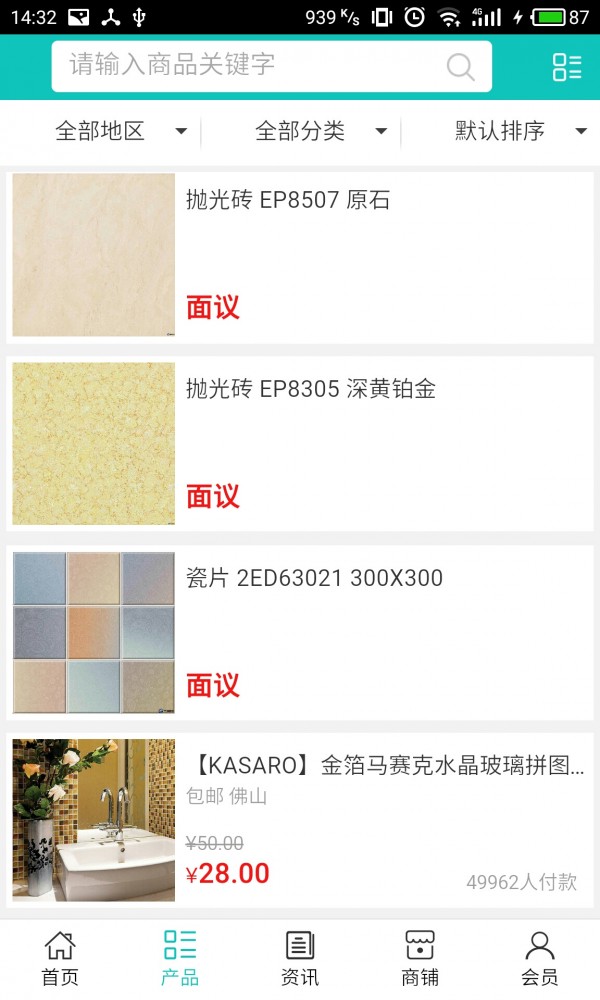Tap the product keyword search field
600x1000 pixels.
click(250, 66)
